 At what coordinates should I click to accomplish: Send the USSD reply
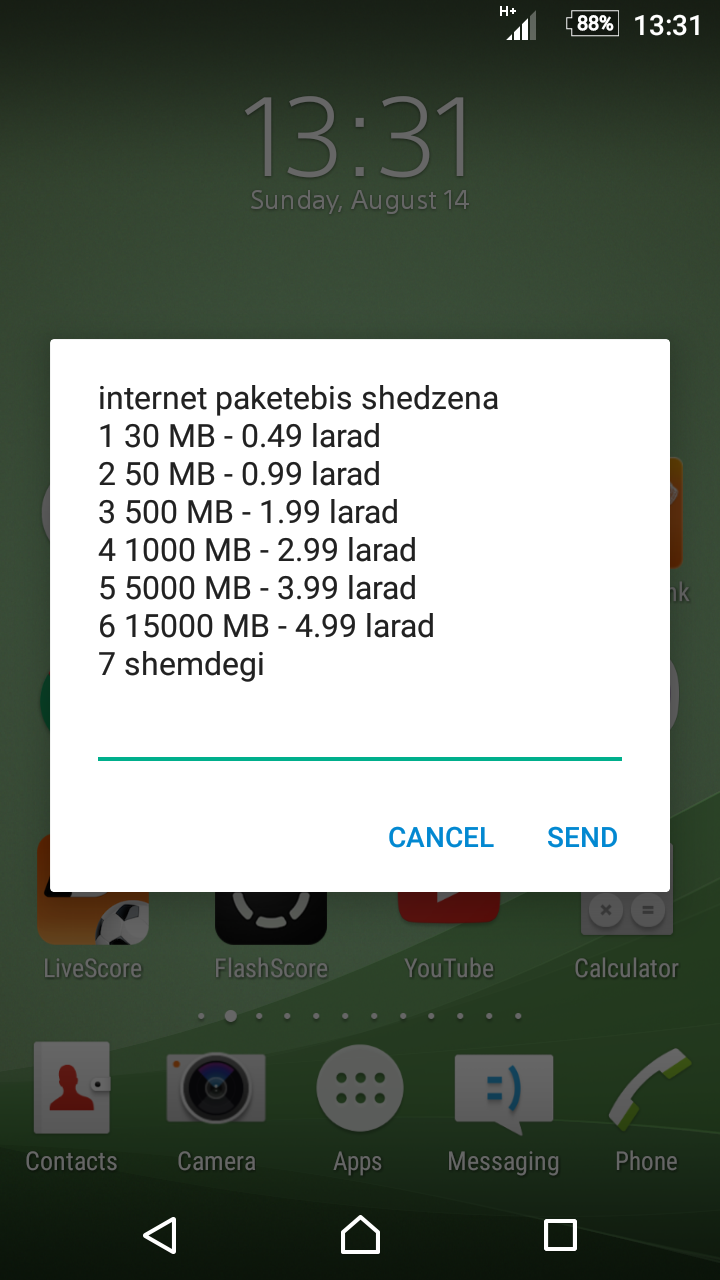[x=582, y=837]
